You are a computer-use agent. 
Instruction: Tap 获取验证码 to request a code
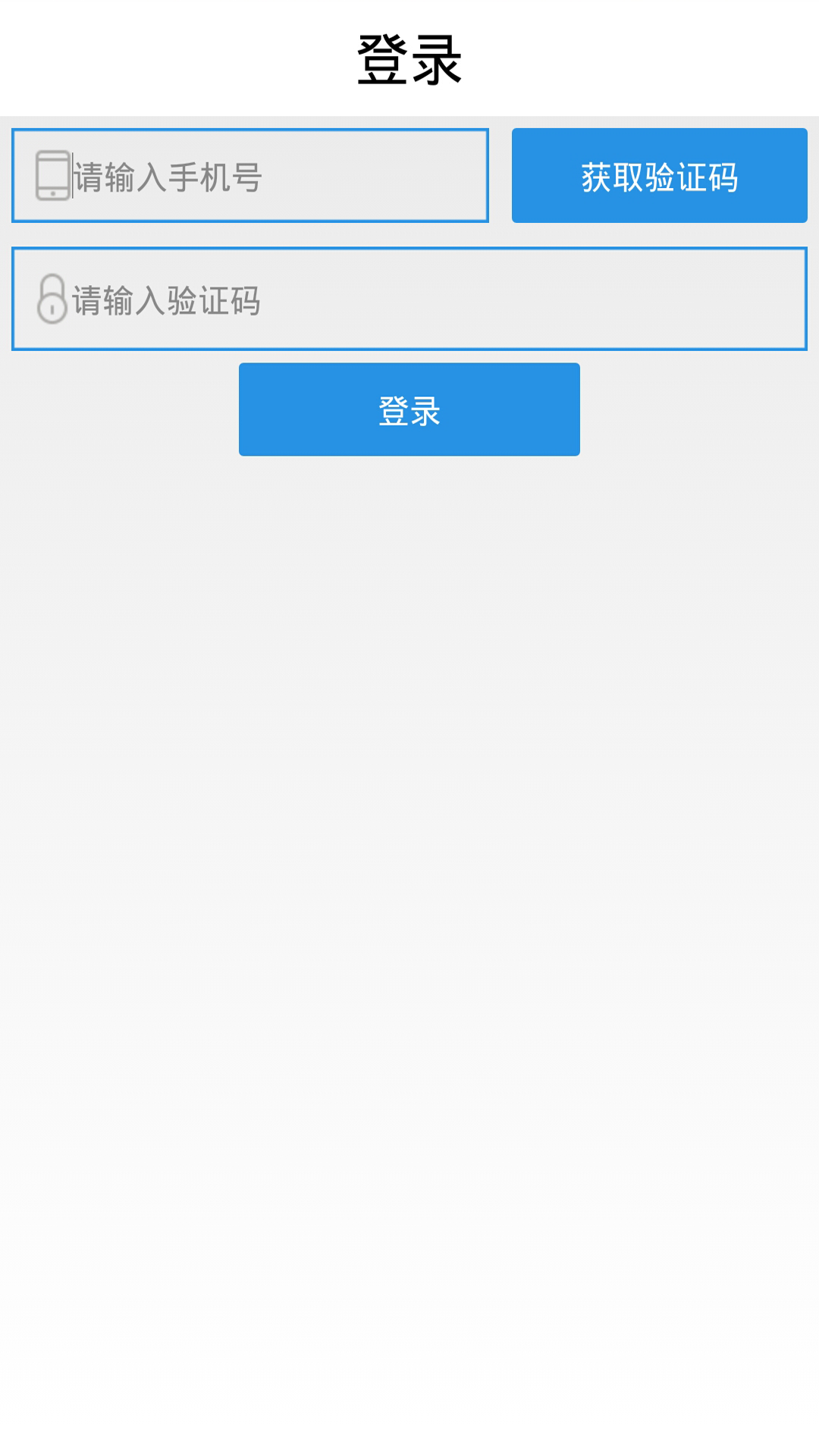pyautogui.click(x=659, y=176)
